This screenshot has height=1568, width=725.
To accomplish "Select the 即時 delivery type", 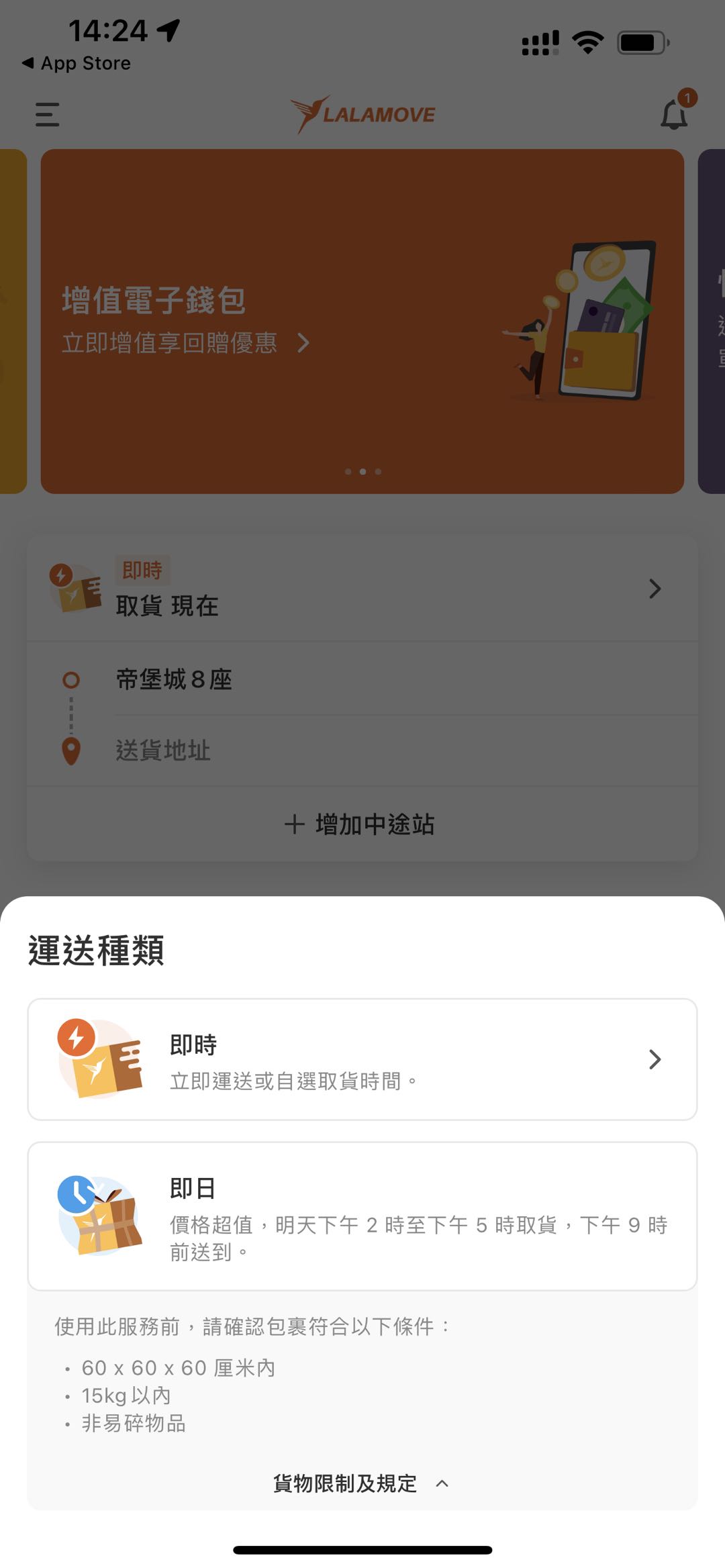I will click(x=362, y=1059).
